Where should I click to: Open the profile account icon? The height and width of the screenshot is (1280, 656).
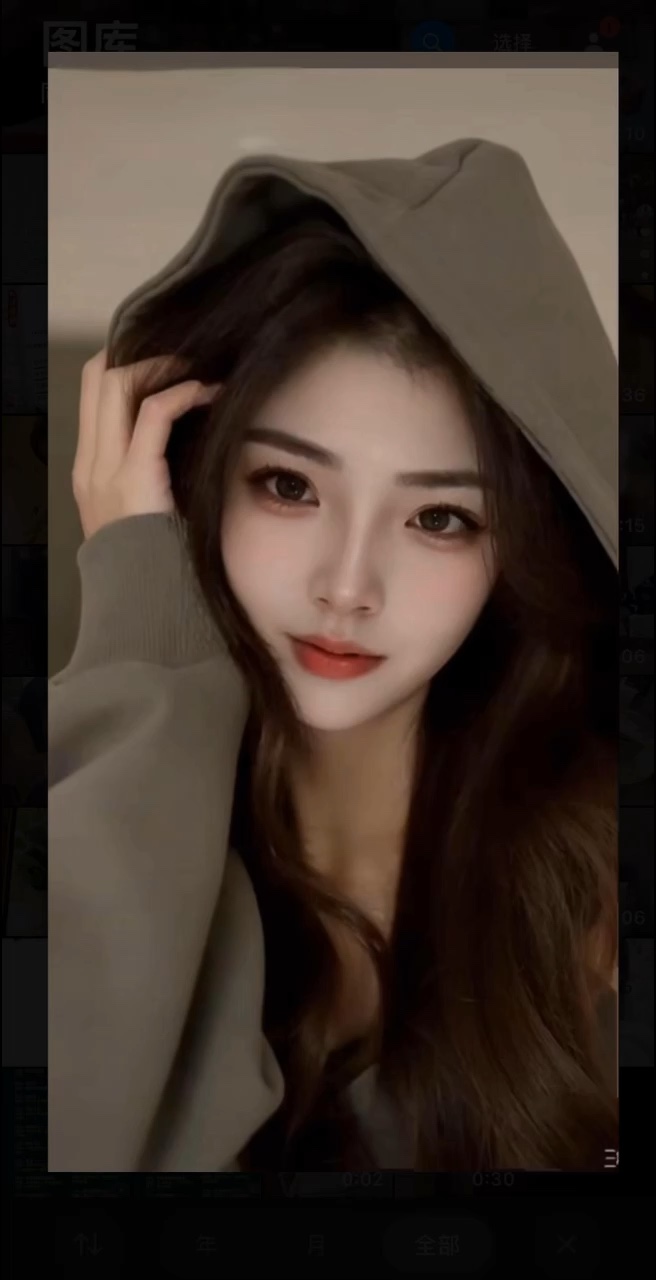tap(597, 41)
